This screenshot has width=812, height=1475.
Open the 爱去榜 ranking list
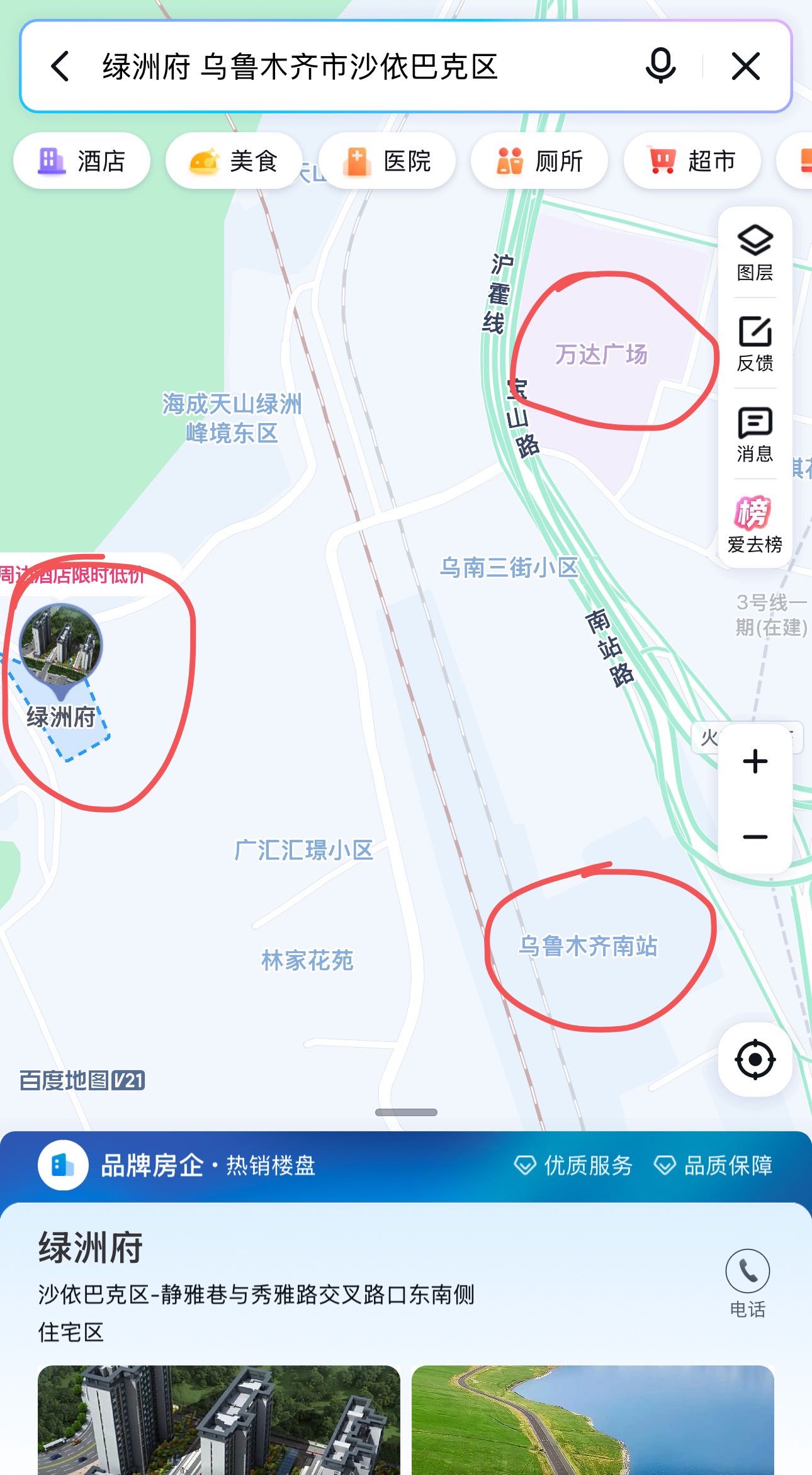[755, 523]
